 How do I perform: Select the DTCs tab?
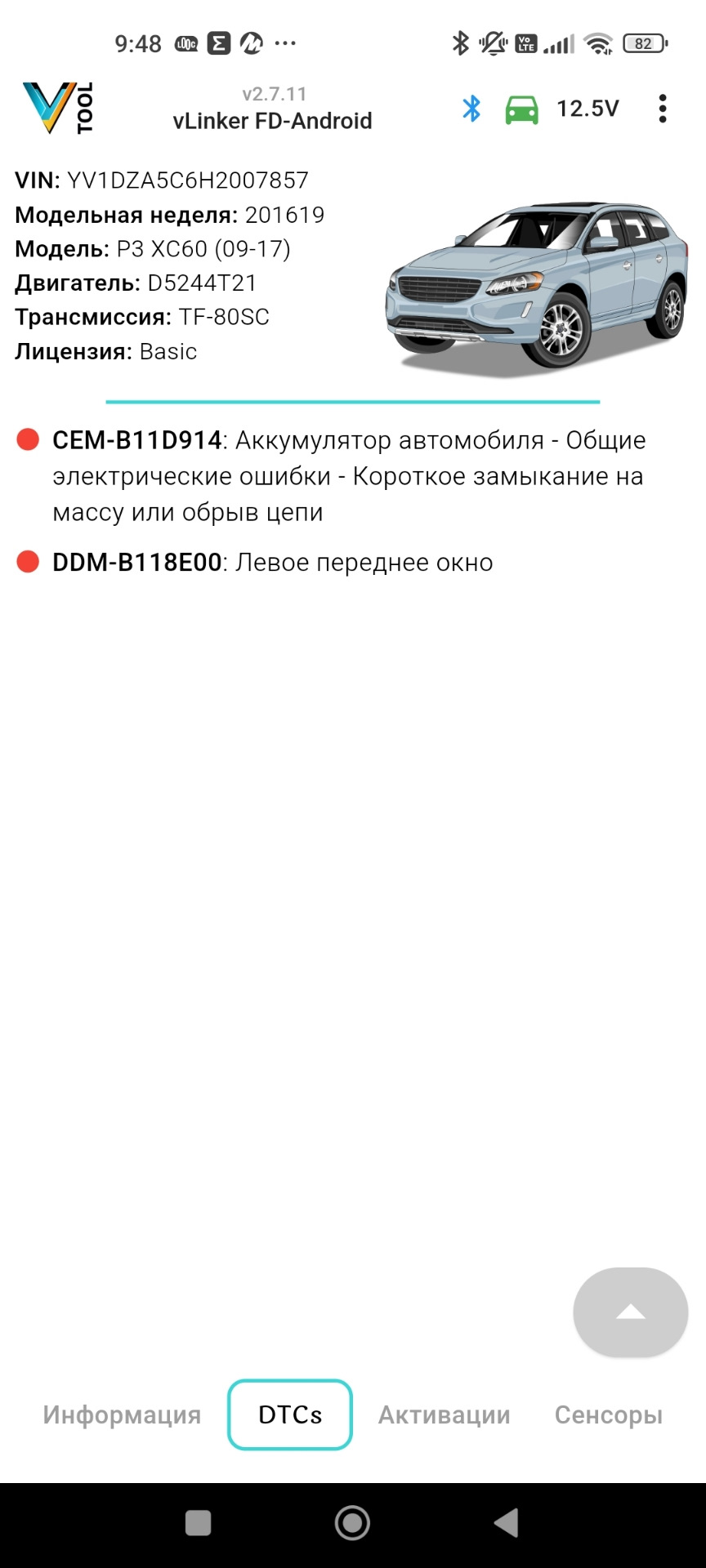coord(290,1414)
